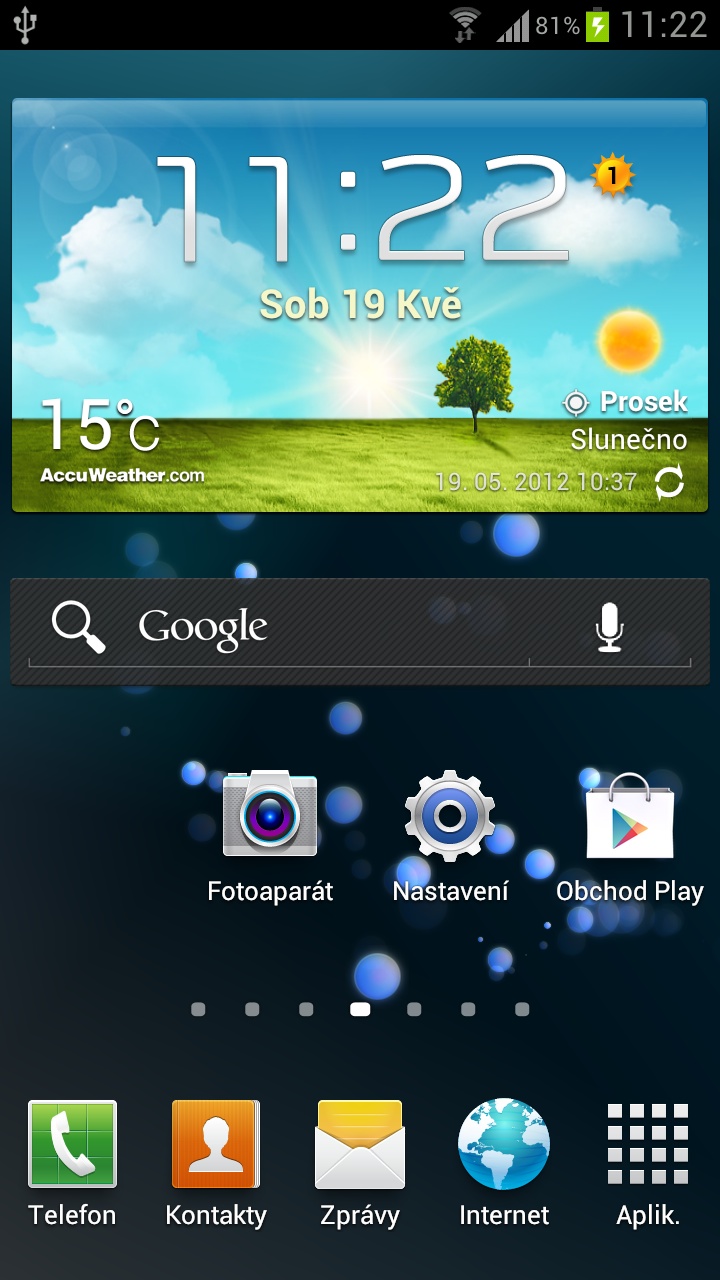The height and width of the screenshot is (1280, 720).
Task: Refresh the AccuWeather widget
Action: tap(668, 483)
